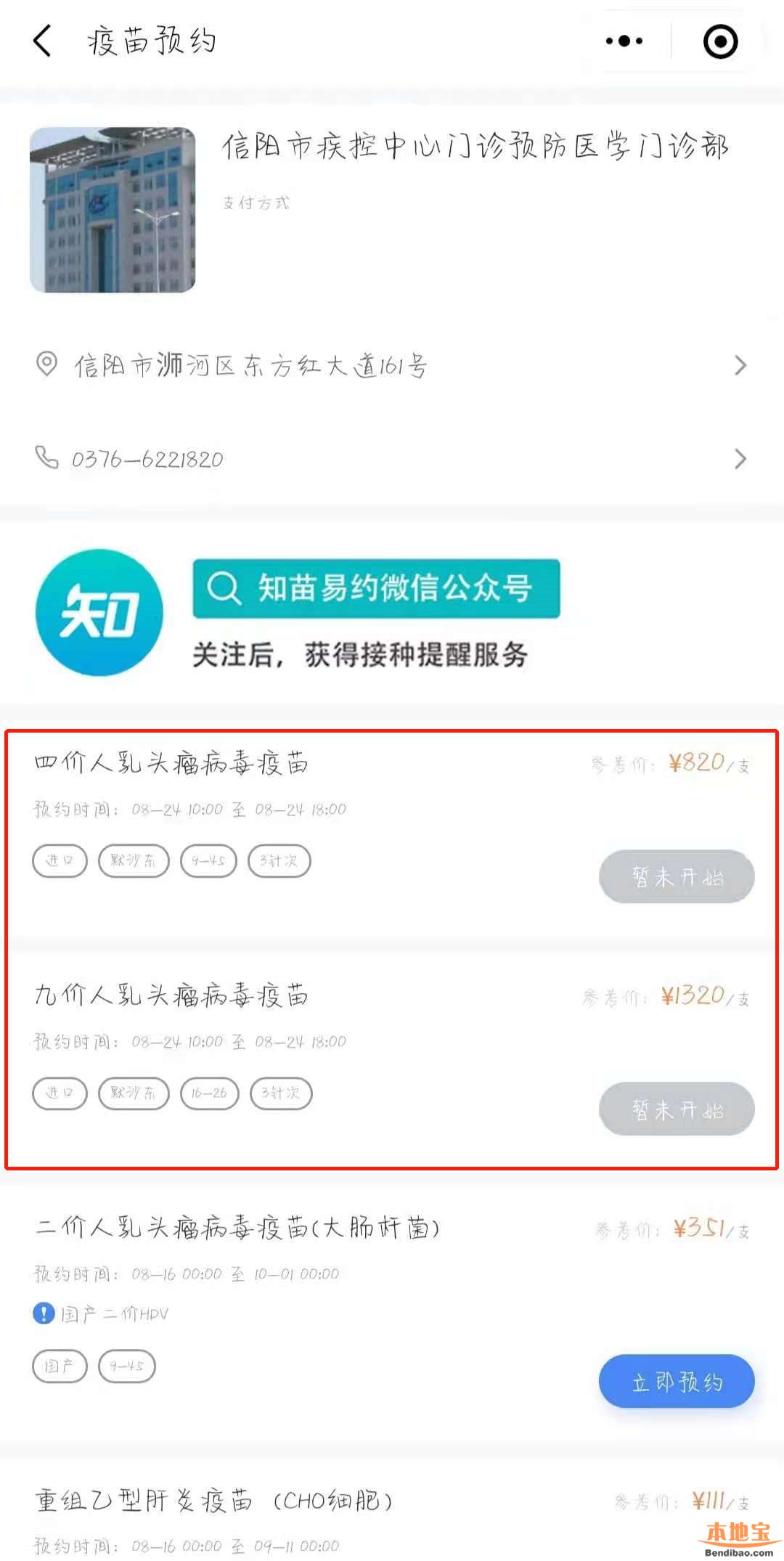The image size is (784, 1561).
Task: View the clinic building photo
Action: pyautogui.click(x=113, y=210)
